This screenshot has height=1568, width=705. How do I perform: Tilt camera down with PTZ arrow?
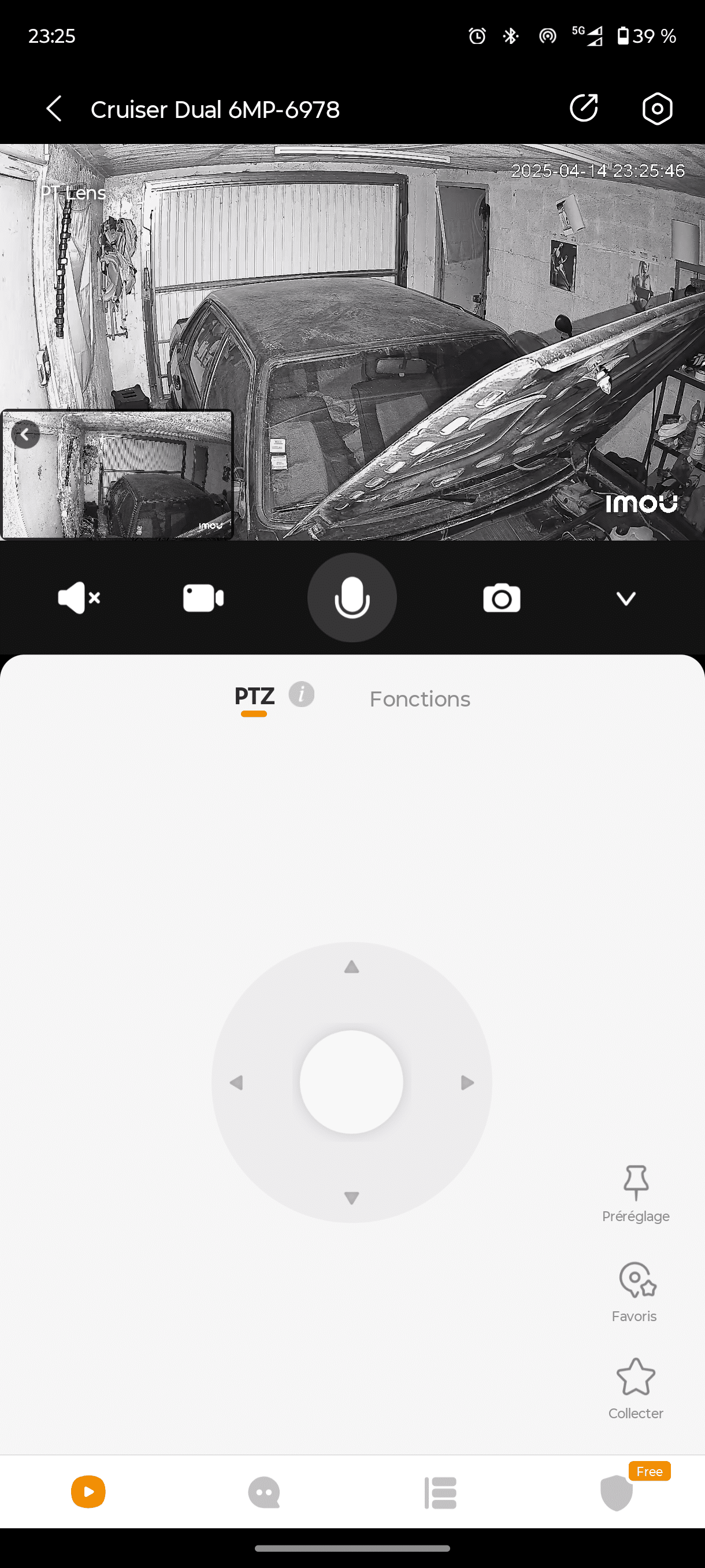point(351,1198)
